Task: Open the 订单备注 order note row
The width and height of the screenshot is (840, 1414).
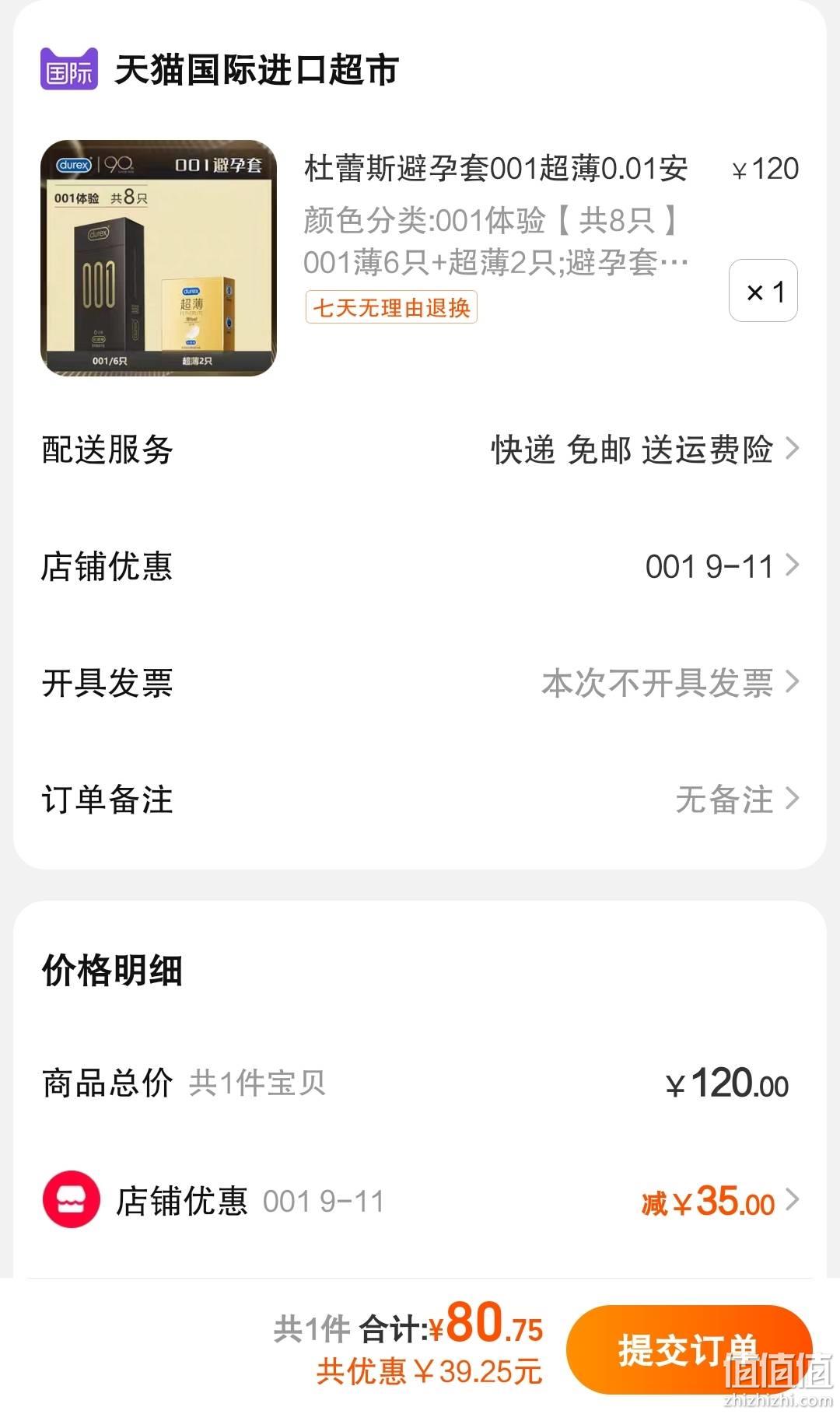Action: tap(420, 800)
